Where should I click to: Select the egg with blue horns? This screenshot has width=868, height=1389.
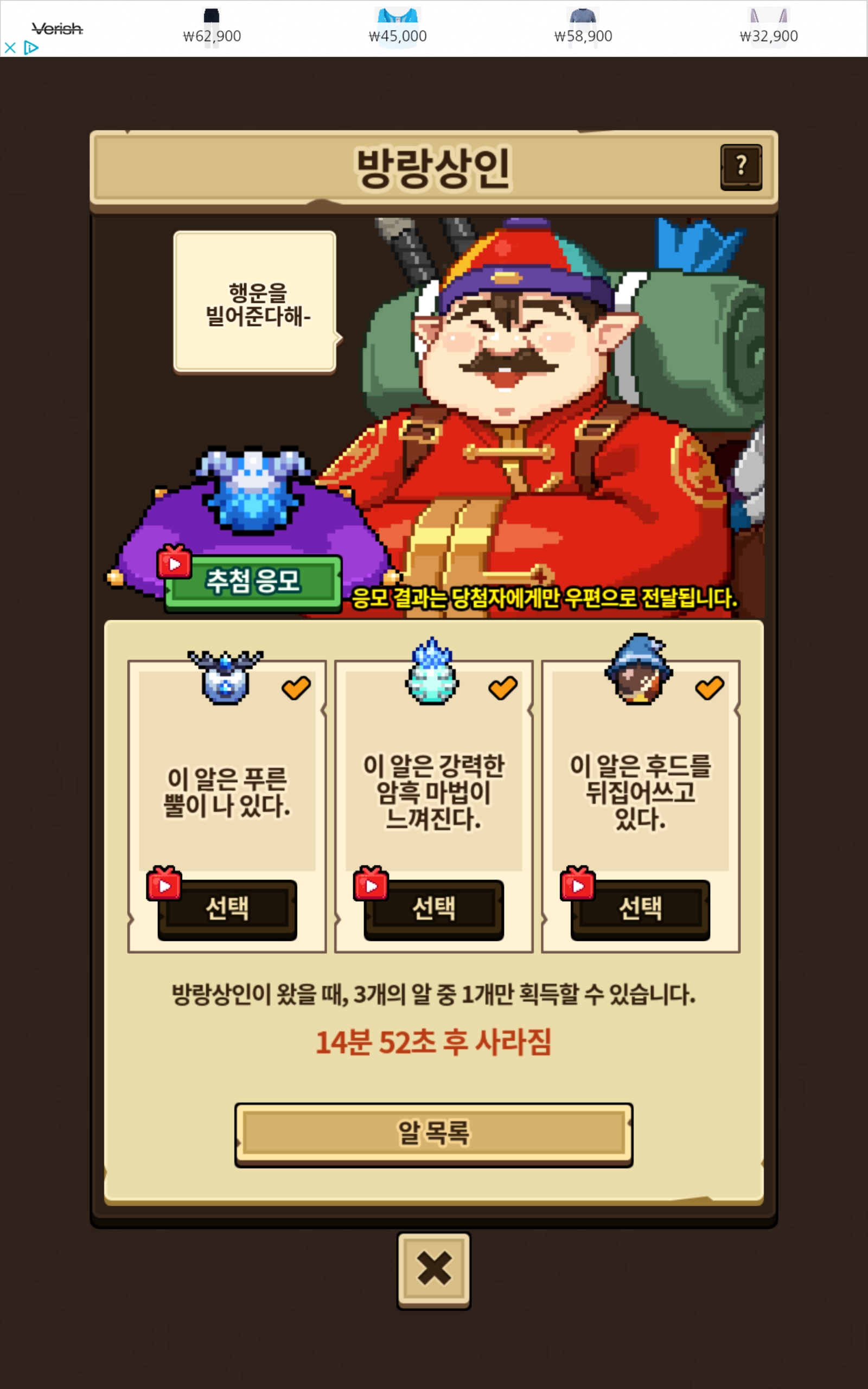(227, 909)
